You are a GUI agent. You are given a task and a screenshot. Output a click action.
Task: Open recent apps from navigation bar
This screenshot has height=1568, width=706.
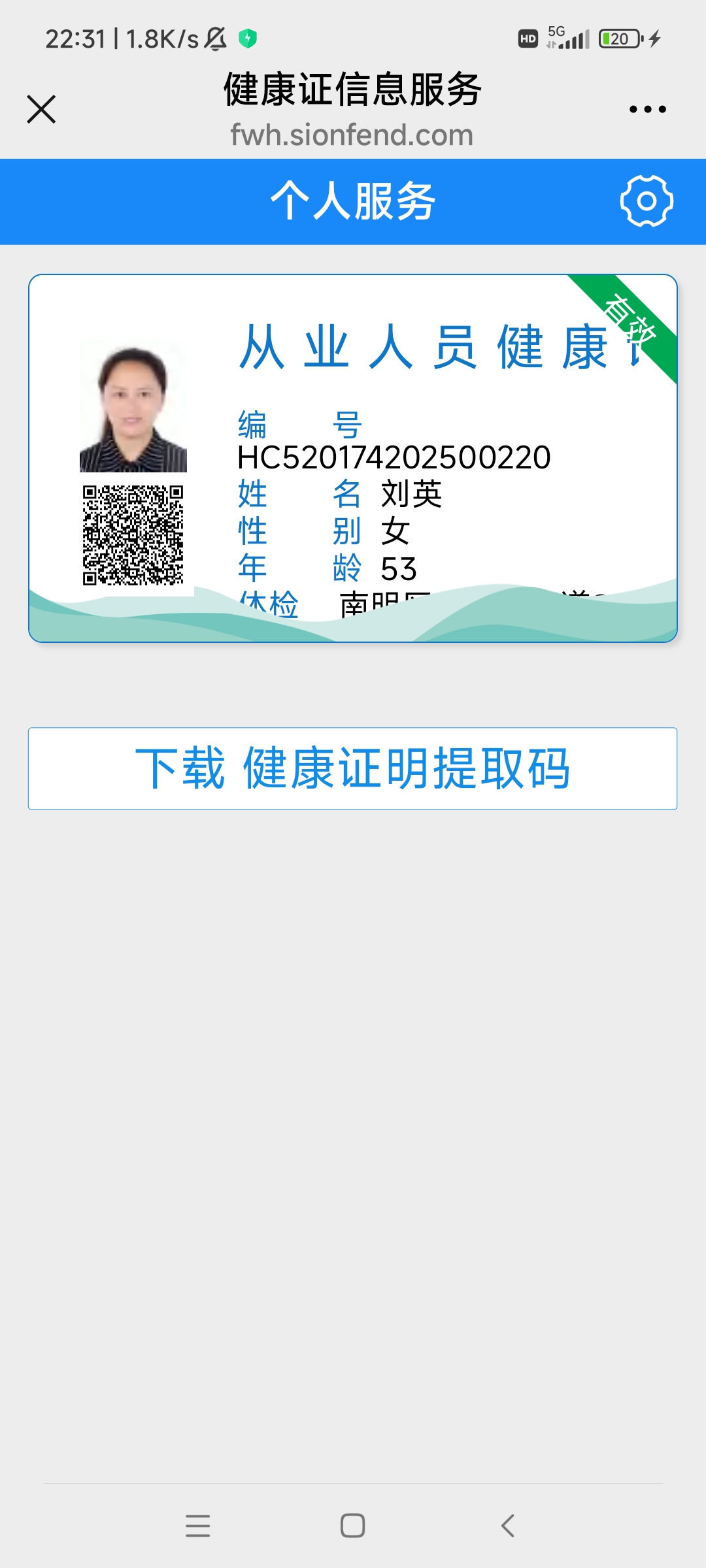[x=197, y=1526]
